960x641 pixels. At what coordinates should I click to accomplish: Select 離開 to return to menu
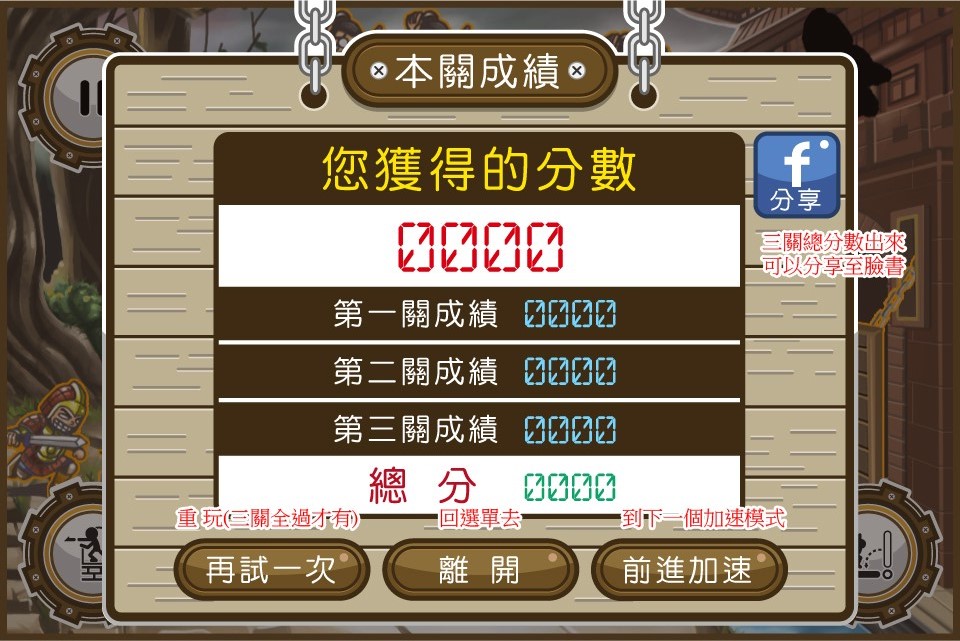pos(480,569)
